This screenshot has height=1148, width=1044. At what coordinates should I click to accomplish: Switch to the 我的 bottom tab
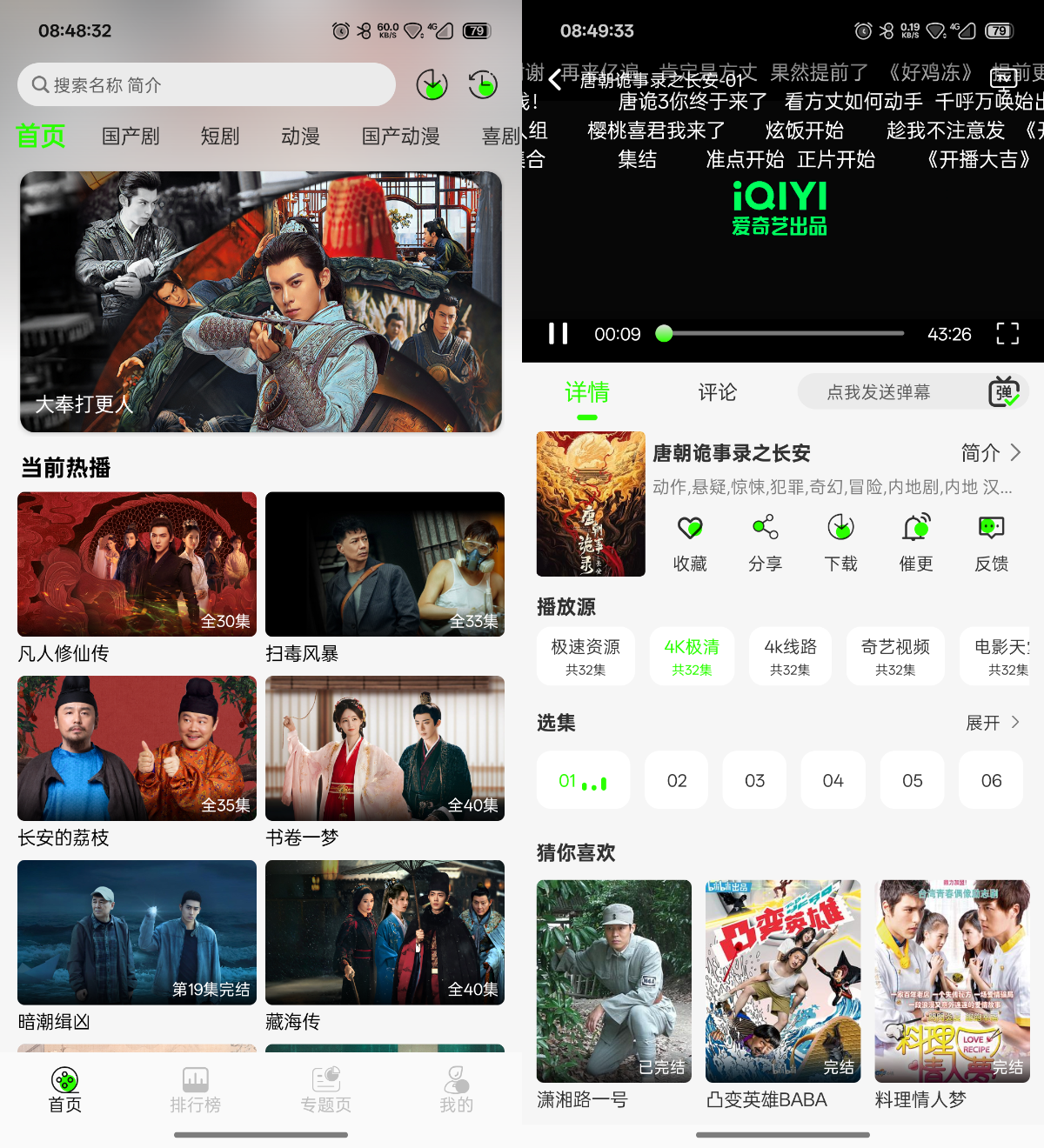point(456,1091)
